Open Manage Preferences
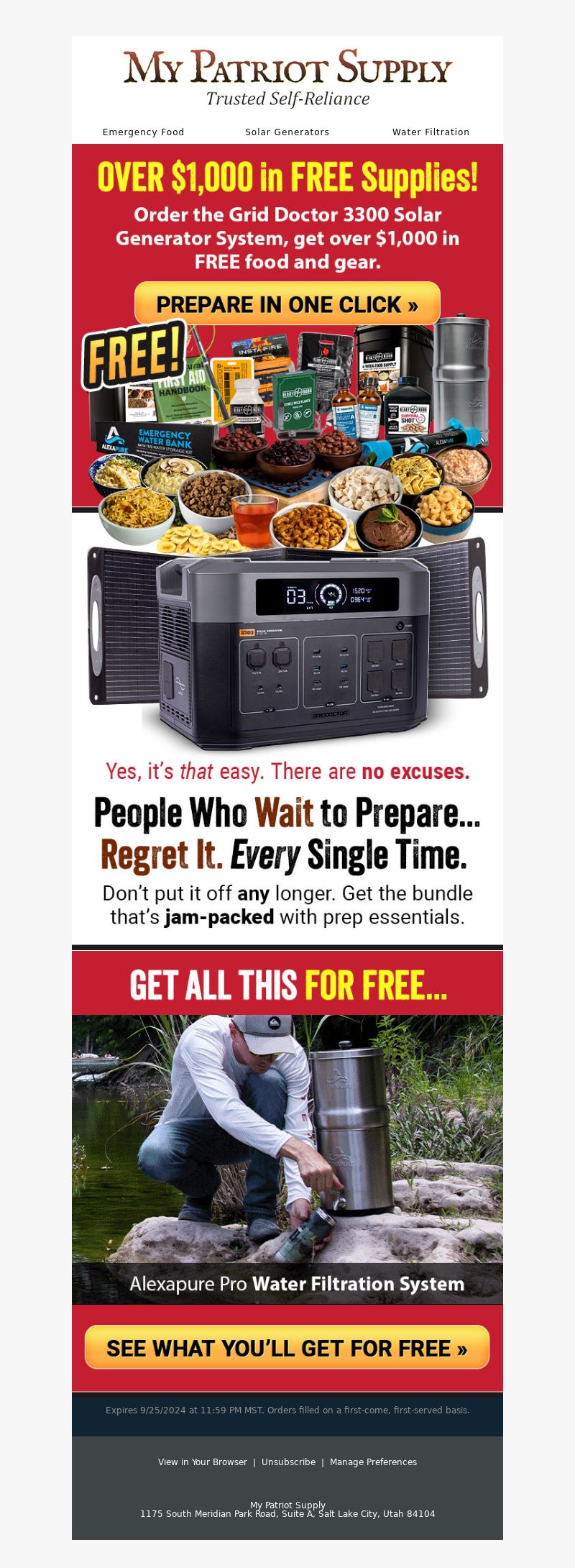 (x=373, y=1462)
